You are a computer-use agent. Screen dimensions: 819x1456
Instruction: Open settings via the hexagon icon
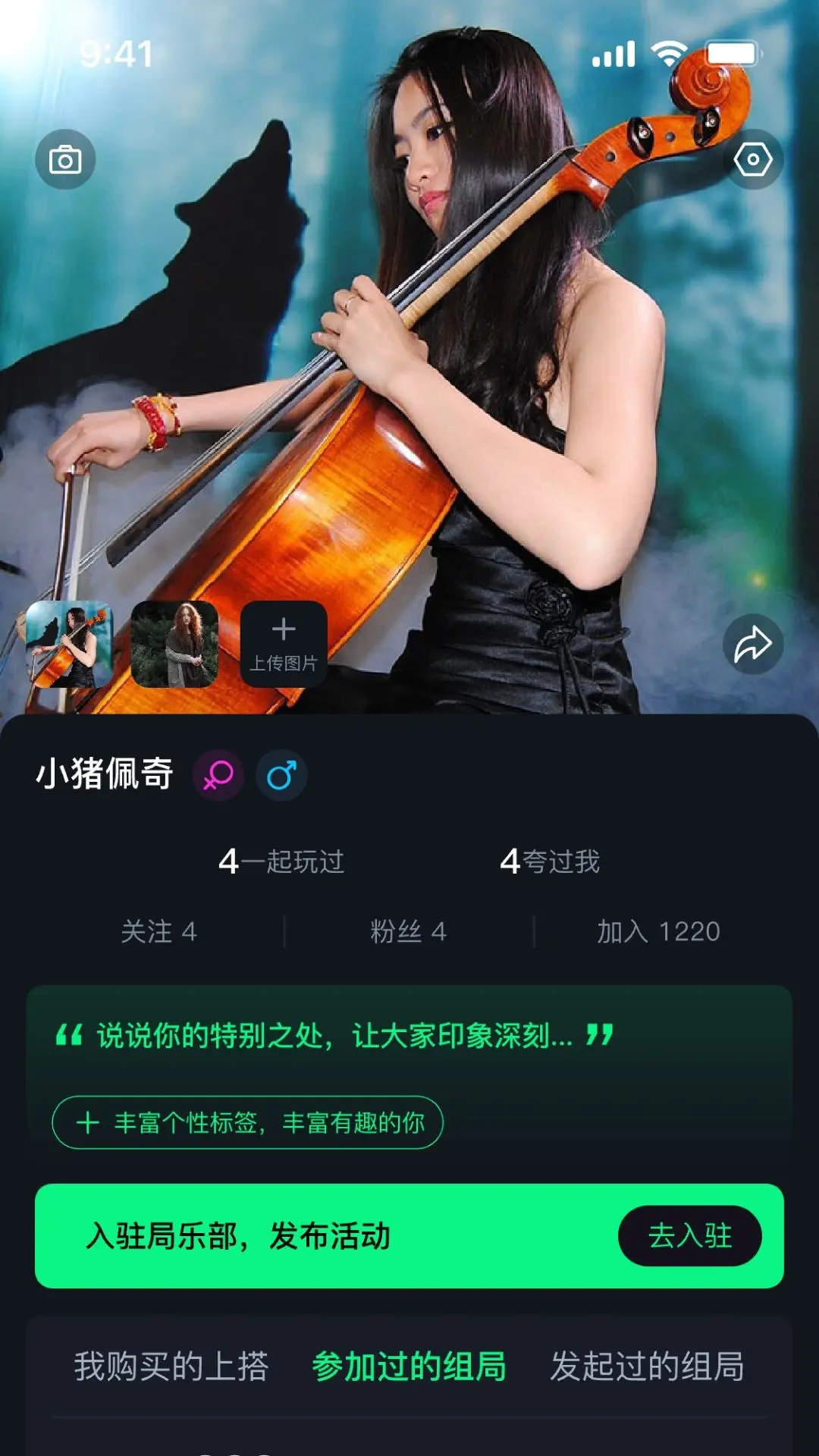click(x=753, y=159)
